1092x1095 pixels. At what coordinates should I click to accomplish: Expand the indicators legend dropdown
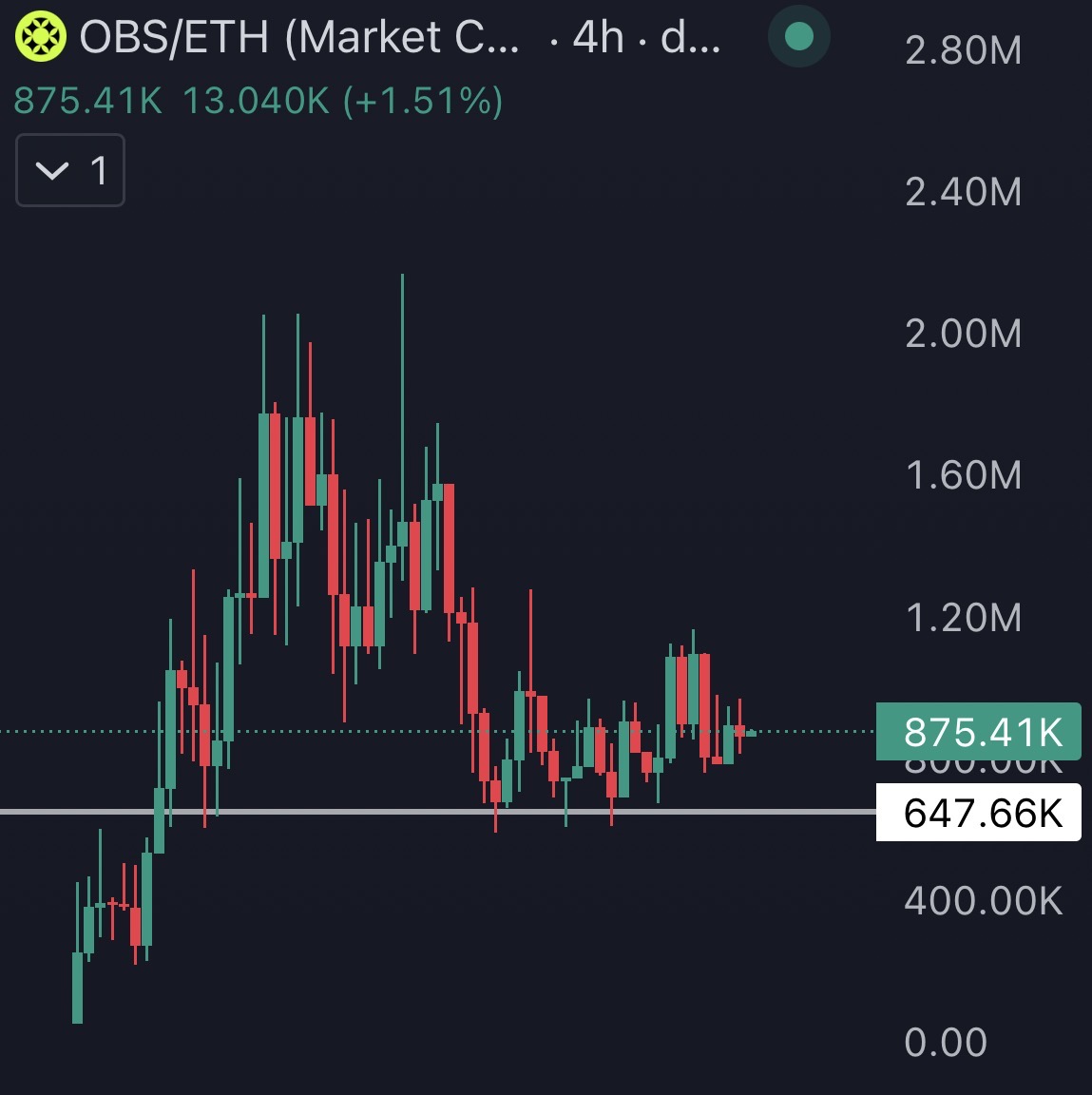[69, 170]
